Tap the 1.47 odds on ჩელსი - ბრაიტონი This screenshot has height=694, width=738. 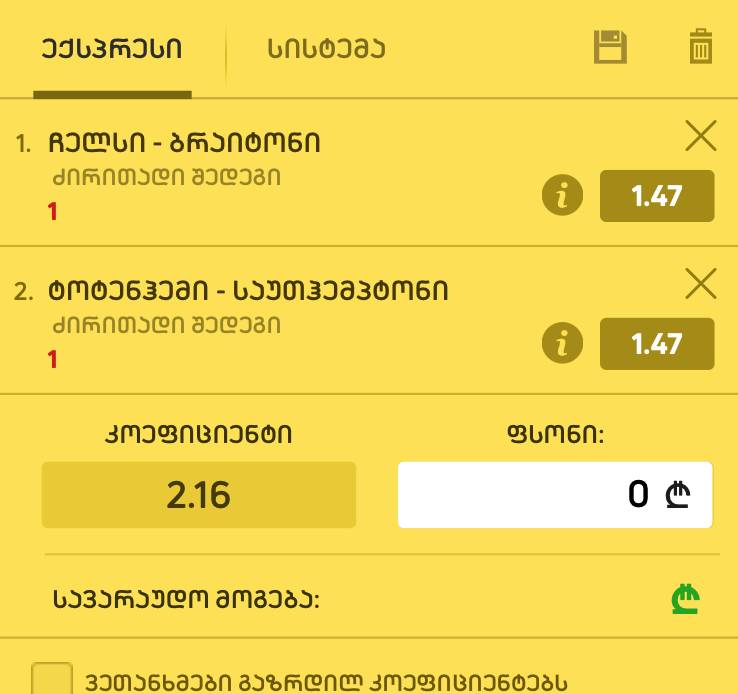point(656,196)
